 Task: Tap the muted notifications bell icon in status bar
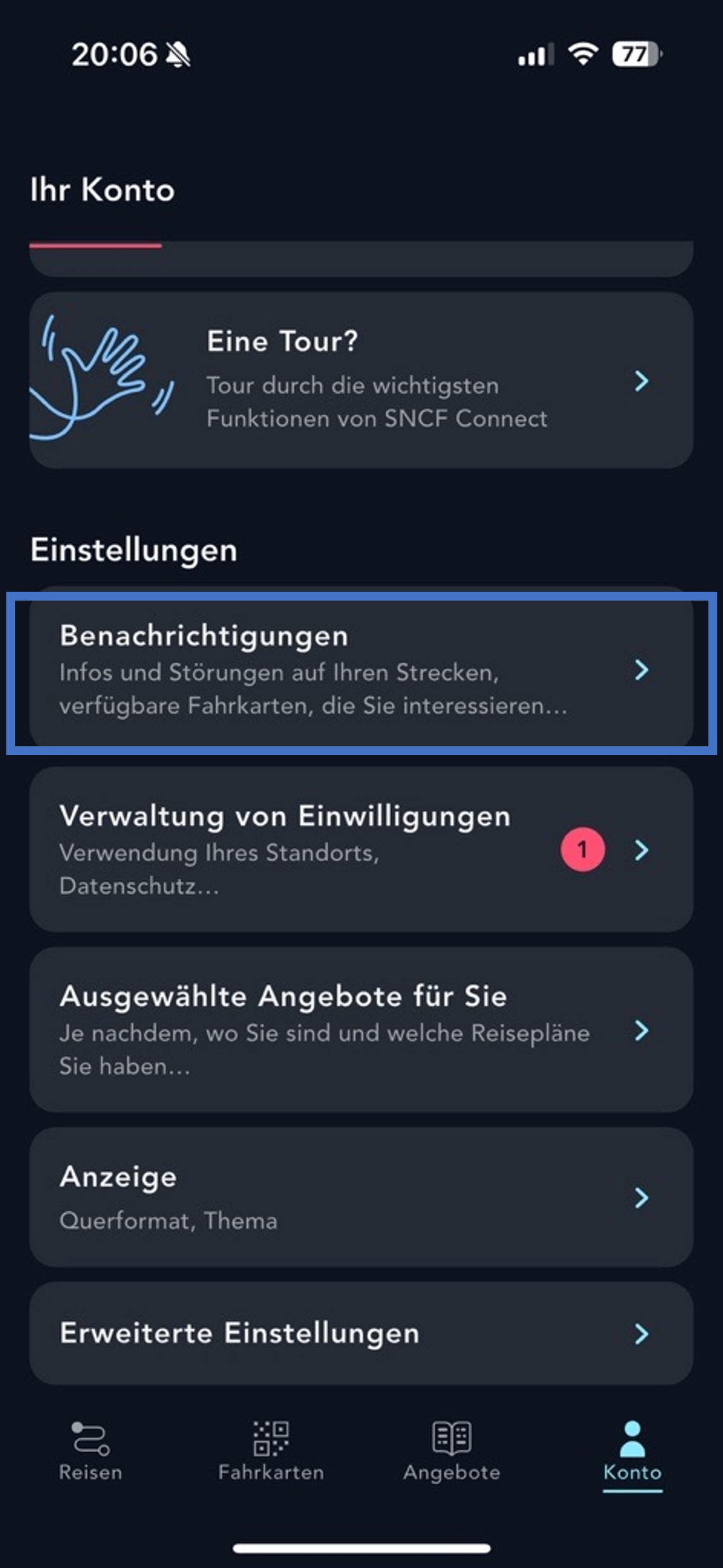pos(179,54)
